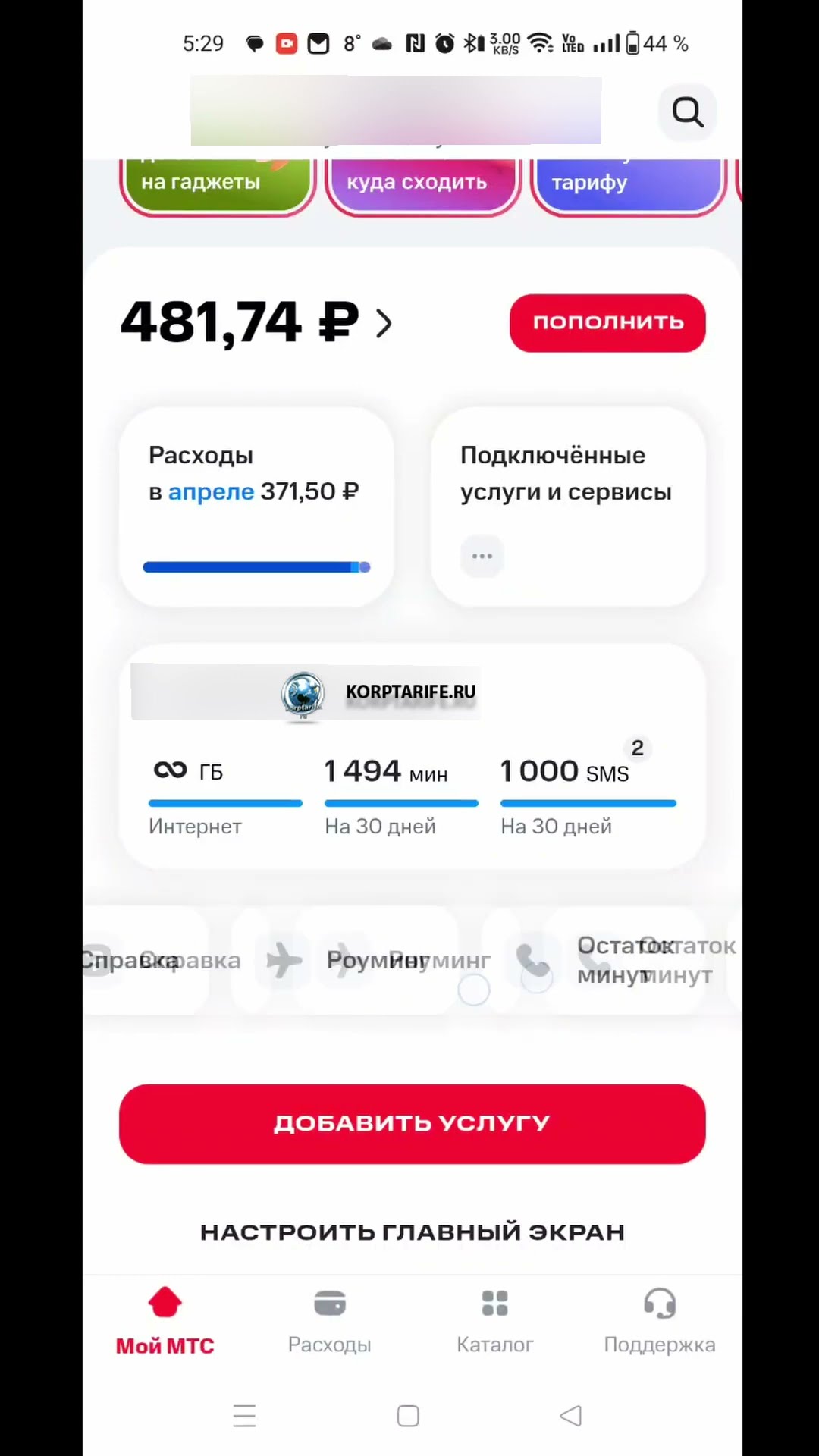Switch to the Расходы tab
The width and height of the screenshot is (819, 1456).
pos(329,1321)
